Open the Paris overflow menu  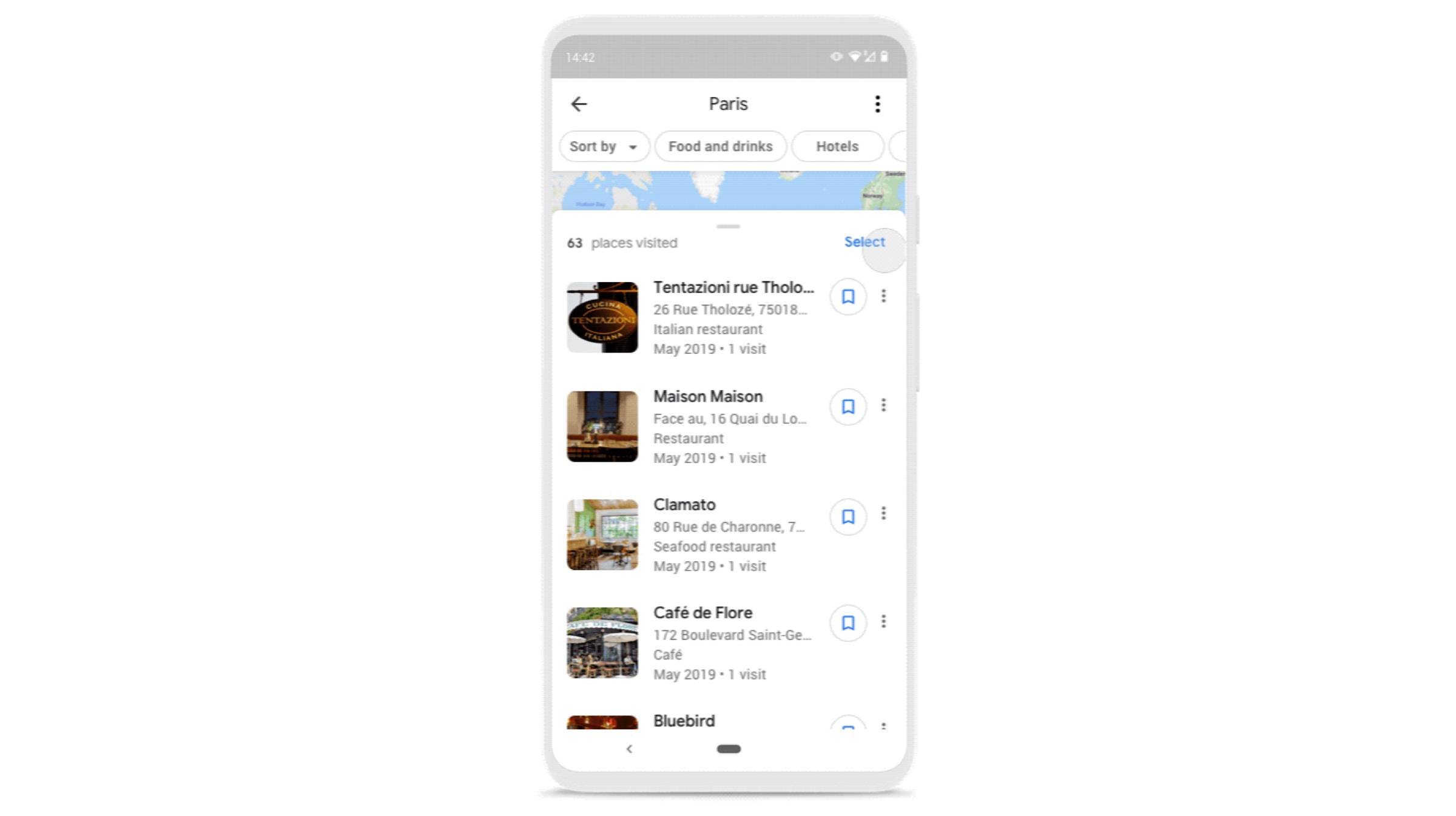tap(877, 104)
